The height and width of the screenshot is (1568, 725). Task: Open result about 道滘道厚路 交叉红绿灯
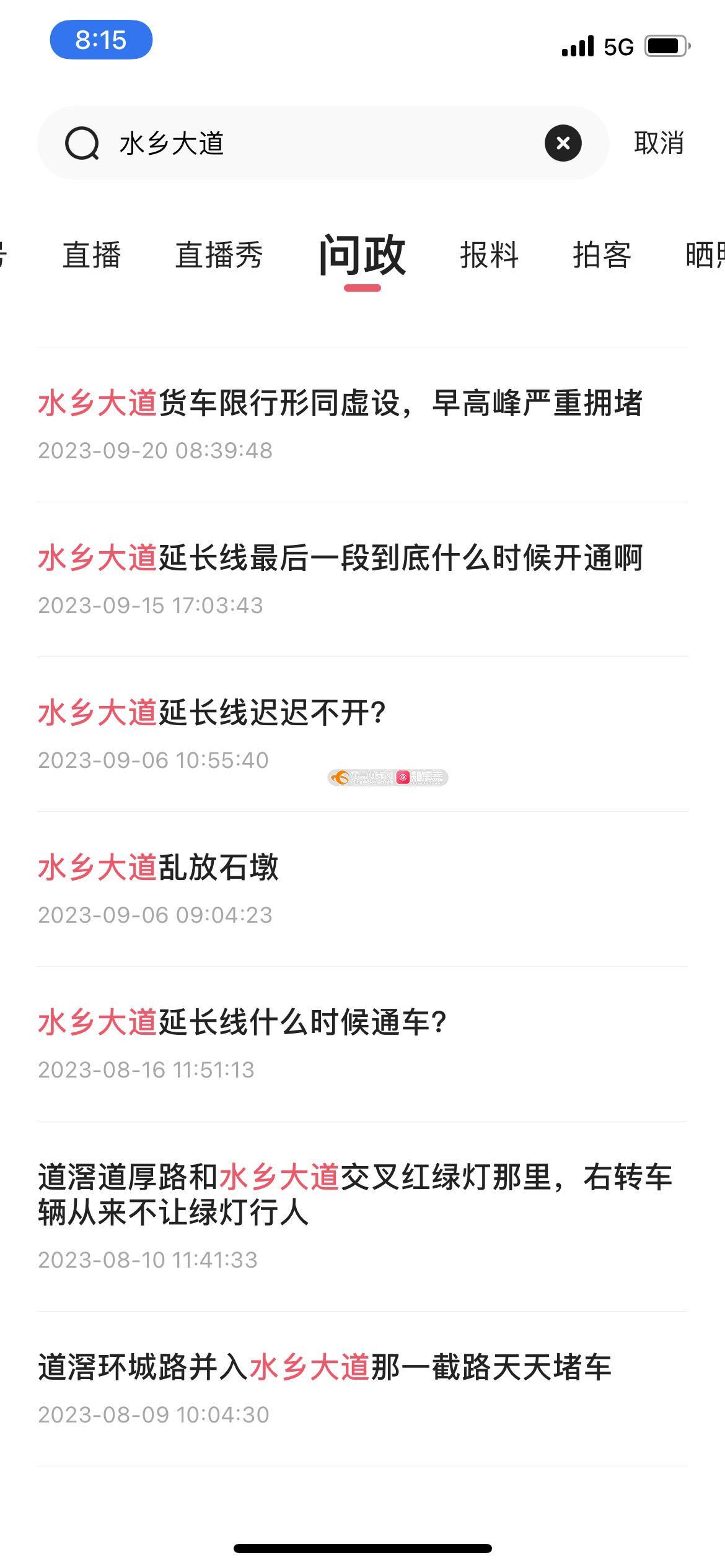354,1195
